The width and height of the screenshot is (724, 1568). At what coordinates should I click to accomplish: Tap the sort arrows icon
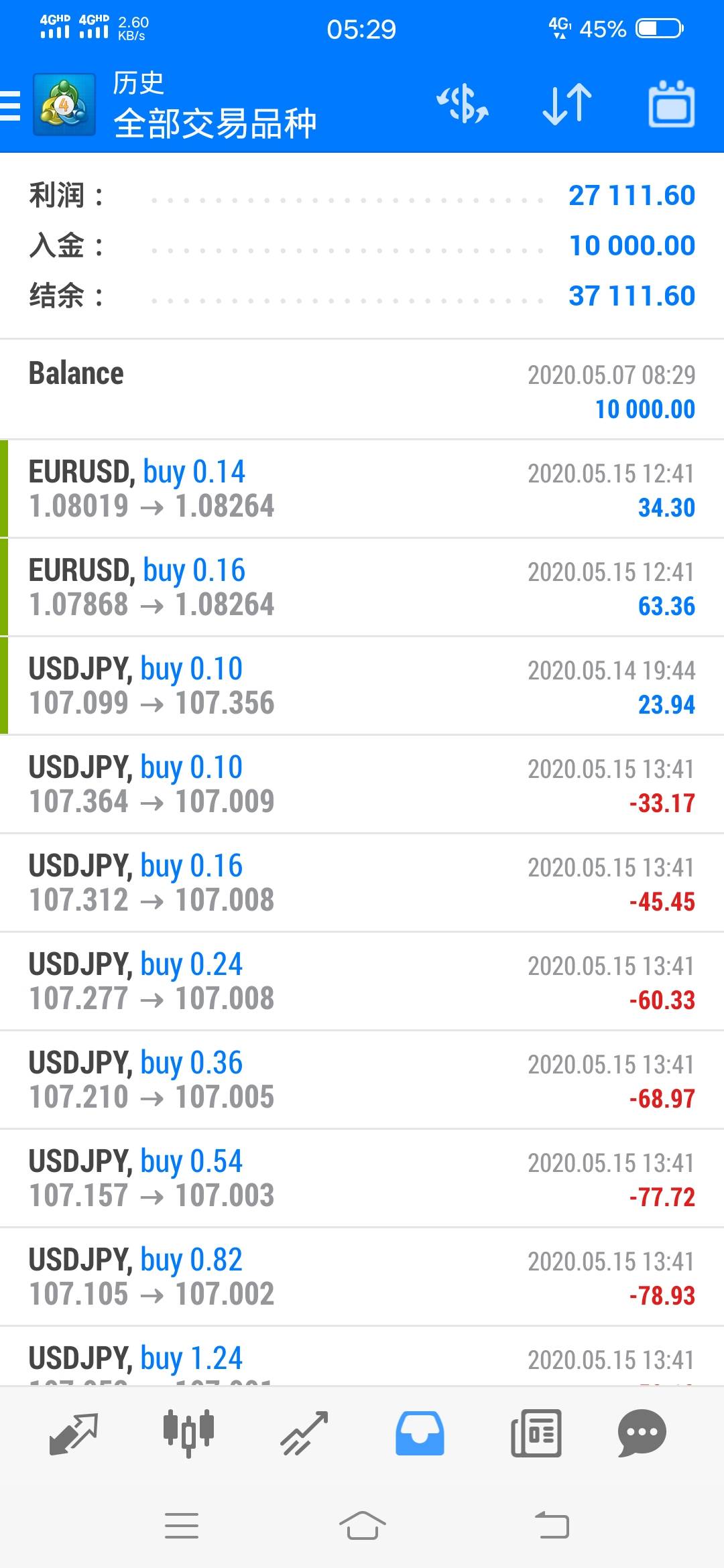coord(567,104)
